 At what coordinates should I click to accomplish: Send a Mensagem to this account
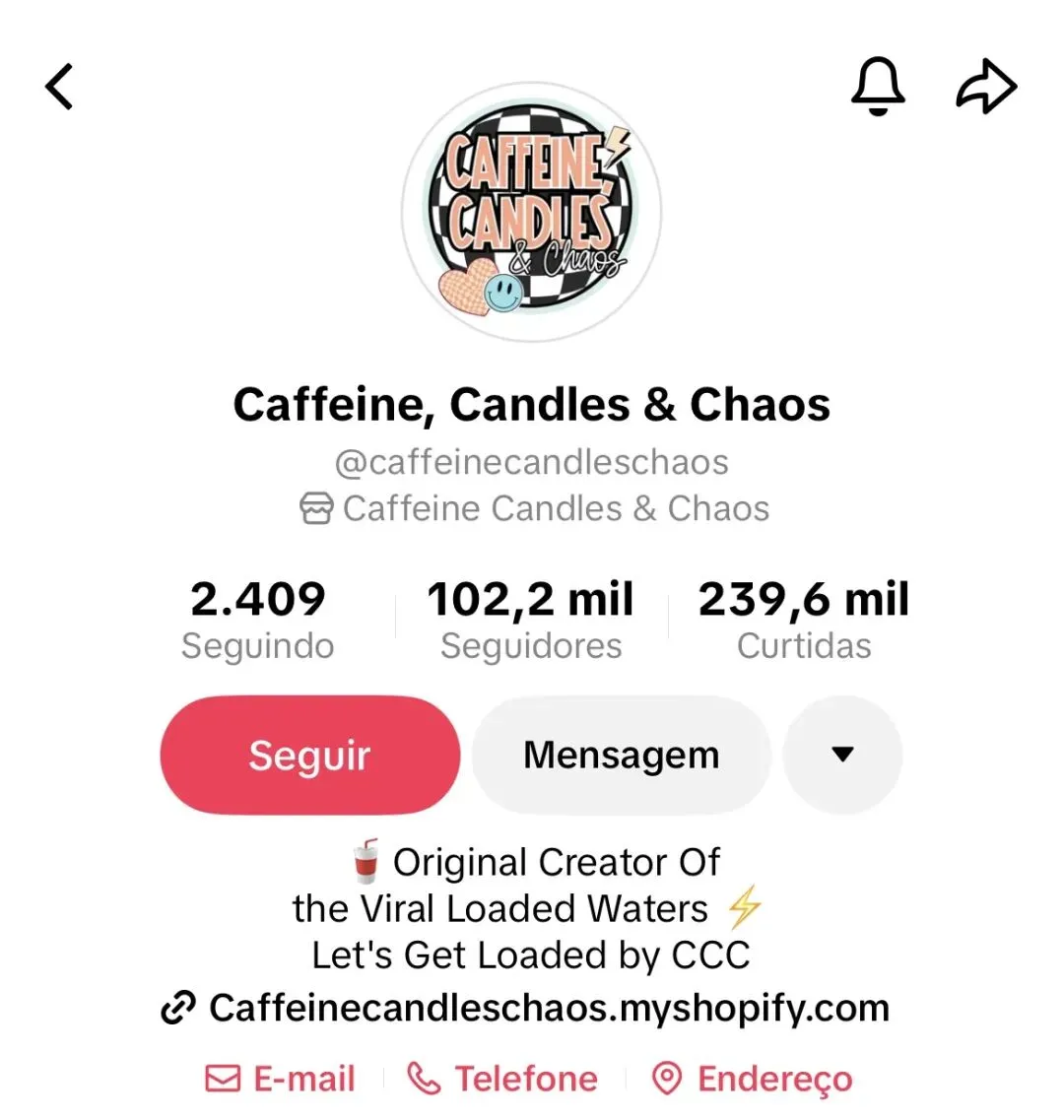622,756
